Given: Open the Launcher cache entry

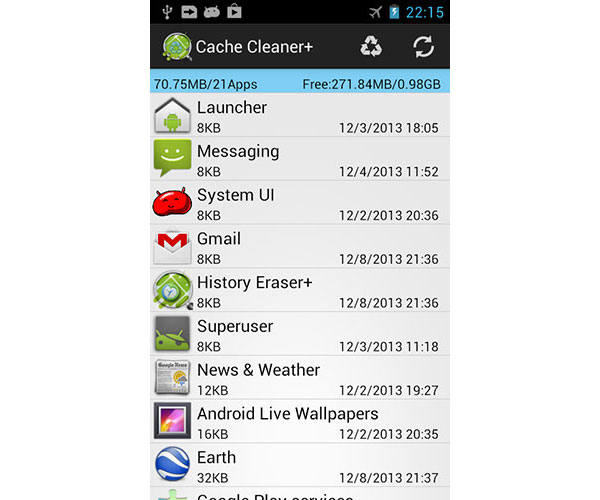Looking at the screenshot, I should [300, 116].
